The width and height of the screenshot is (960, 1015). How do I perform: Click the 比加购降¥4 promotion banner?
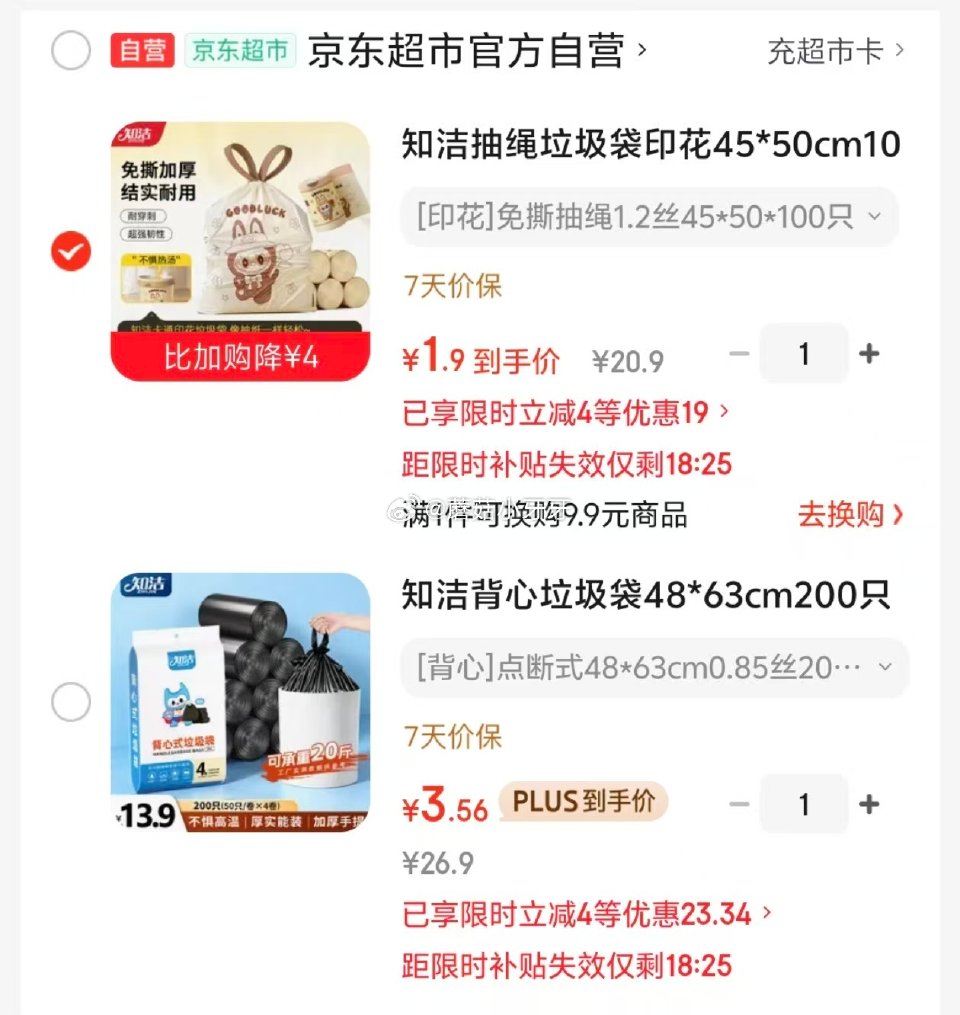coord(240,356)
